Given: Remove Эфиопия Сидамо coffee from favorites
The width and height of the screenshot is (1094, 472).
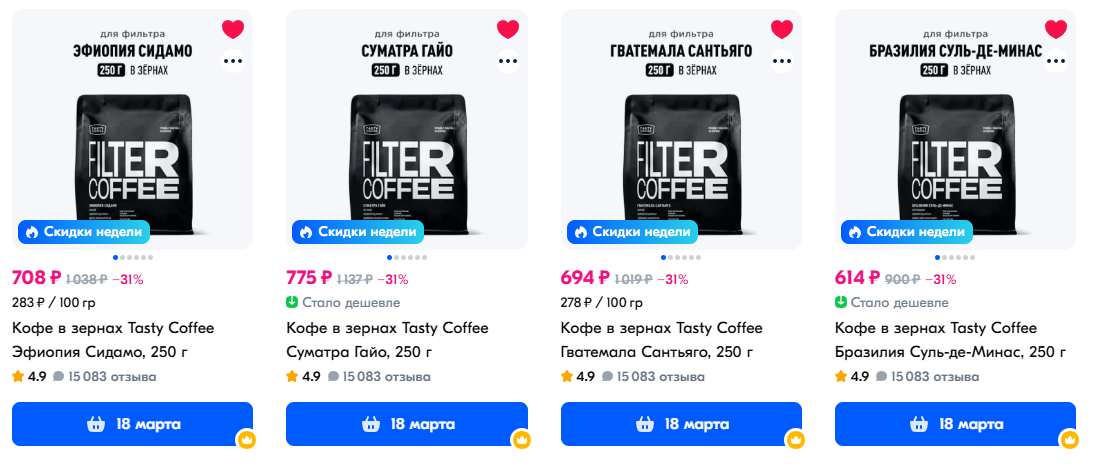Looking at the screenshot, I should pos(233,29).
